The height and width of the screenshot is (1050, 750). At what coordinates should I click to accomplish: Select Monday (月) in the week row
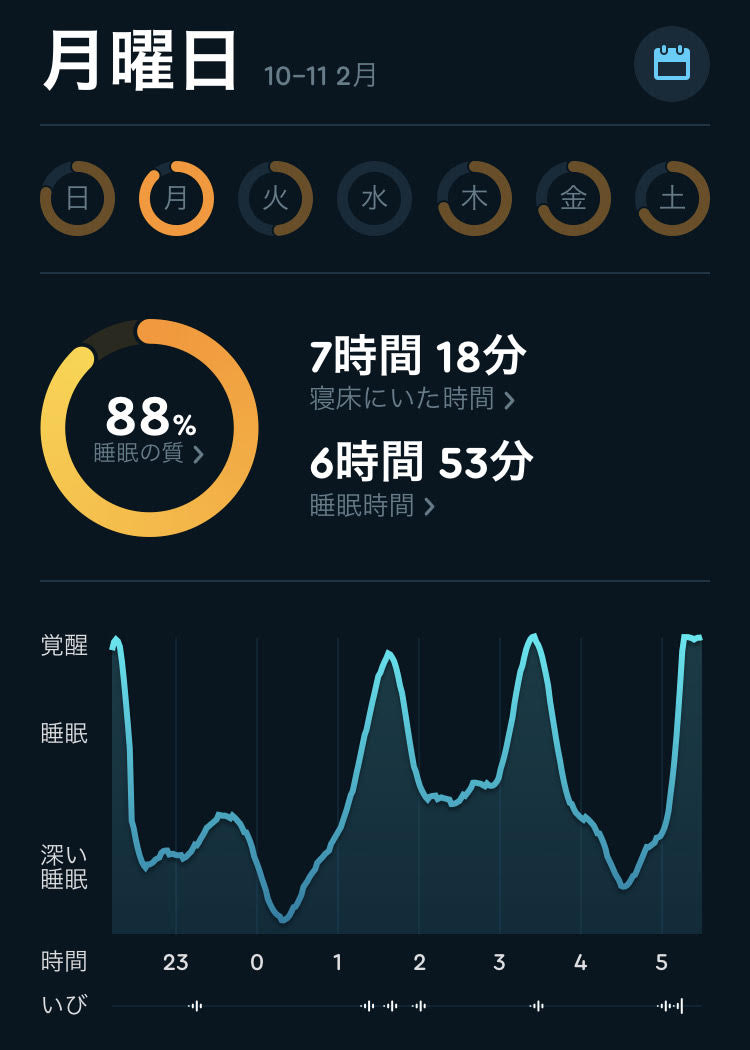click(176, 198)
